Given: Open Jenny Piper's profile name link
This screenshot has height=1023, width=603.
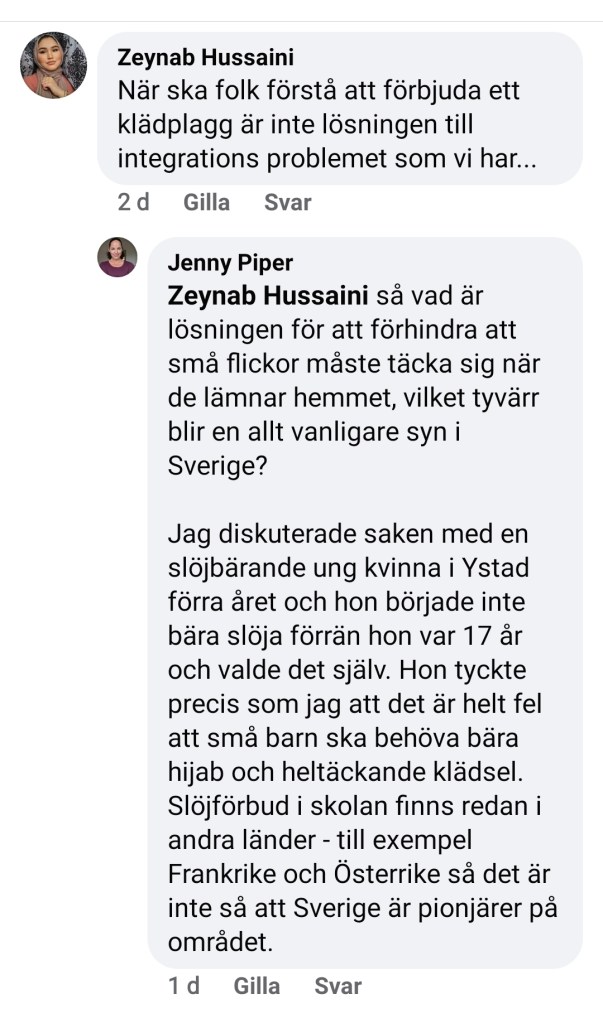Looking at the screenshot, I should coord(230,263).
